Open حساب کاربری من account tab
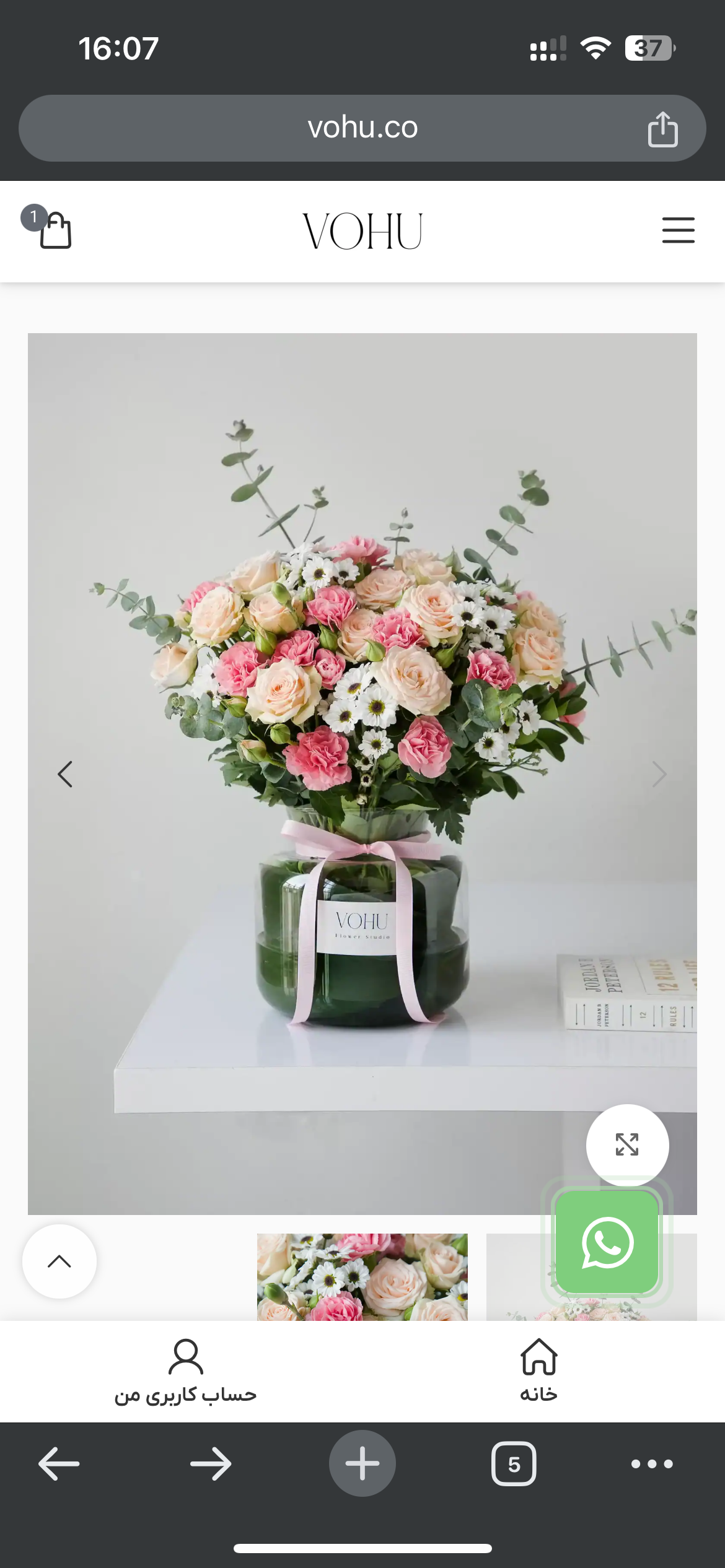 pos(185,1370)
